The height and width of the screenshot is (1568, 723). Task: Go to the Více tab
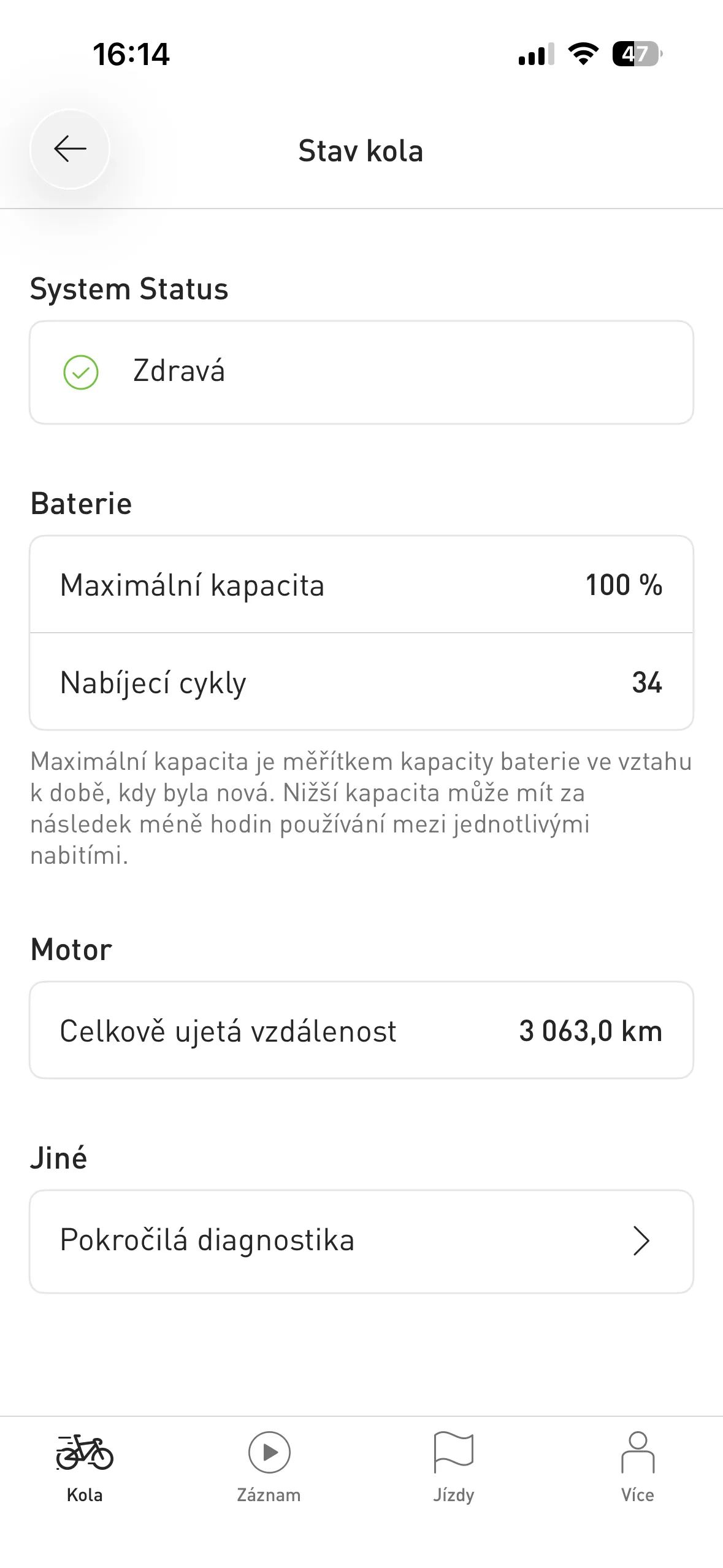pos(638,1466)
